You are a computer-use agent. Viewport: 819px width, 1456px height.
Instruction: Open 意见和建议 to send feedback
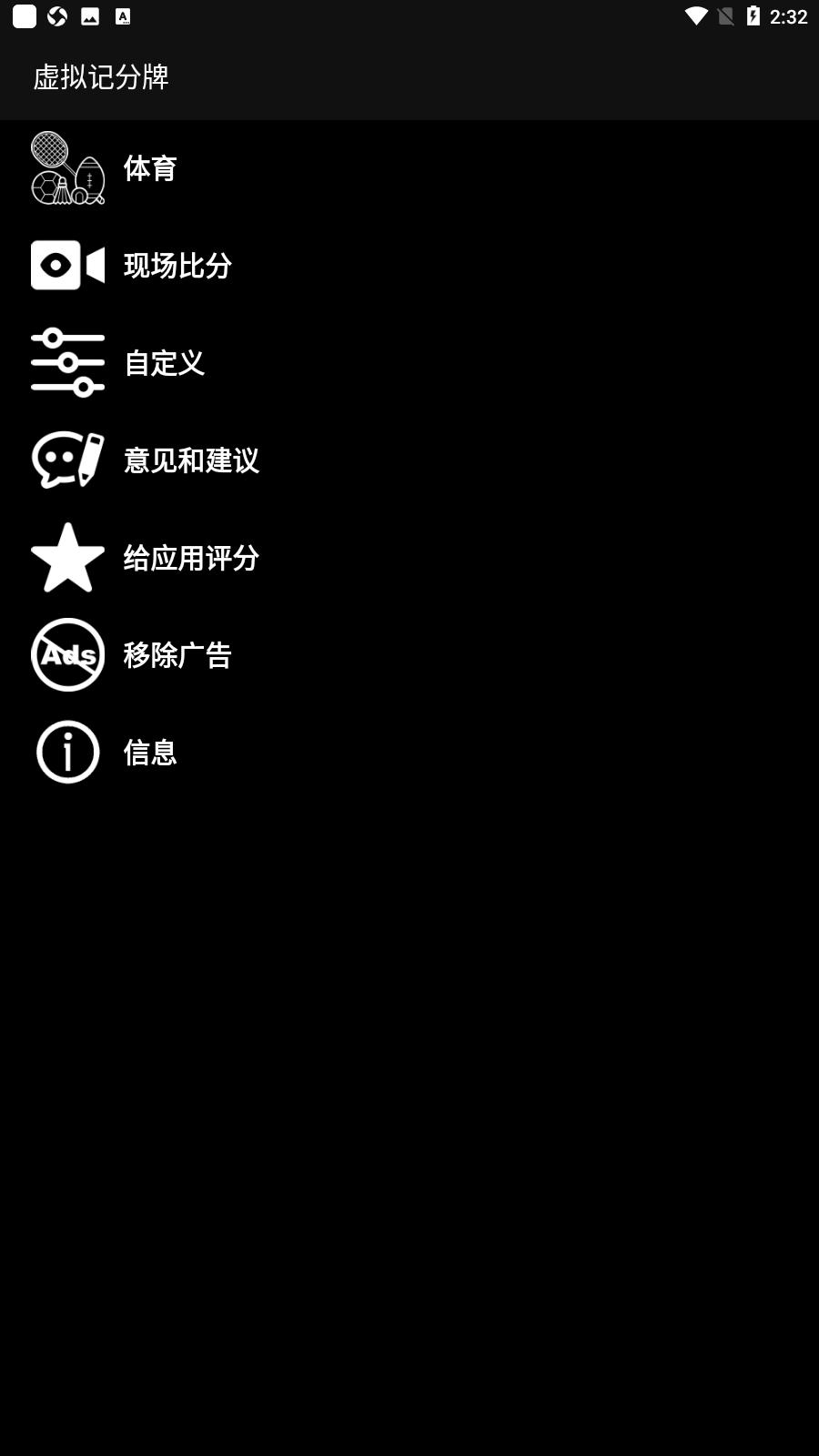pos(191,460)
